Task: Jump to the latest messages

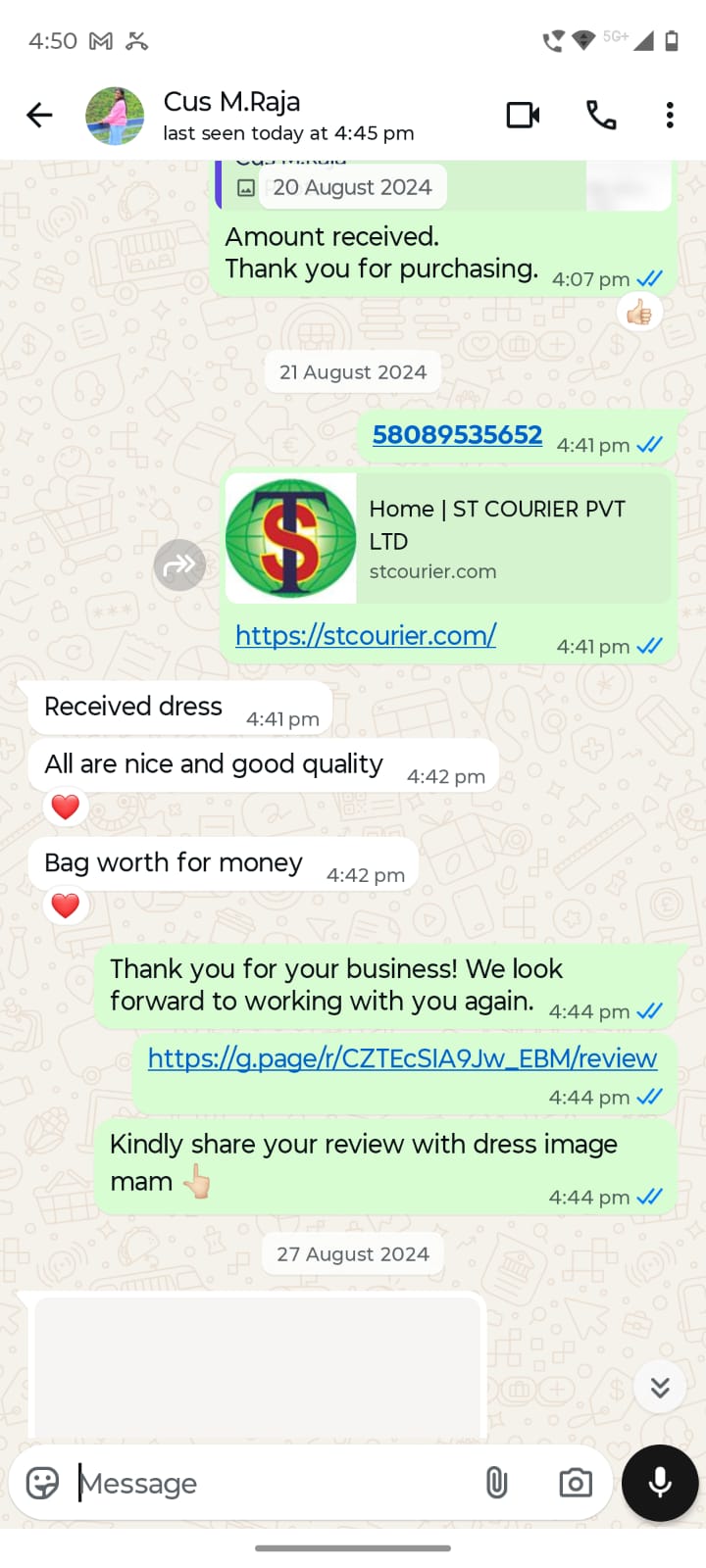Action: 660,1387
